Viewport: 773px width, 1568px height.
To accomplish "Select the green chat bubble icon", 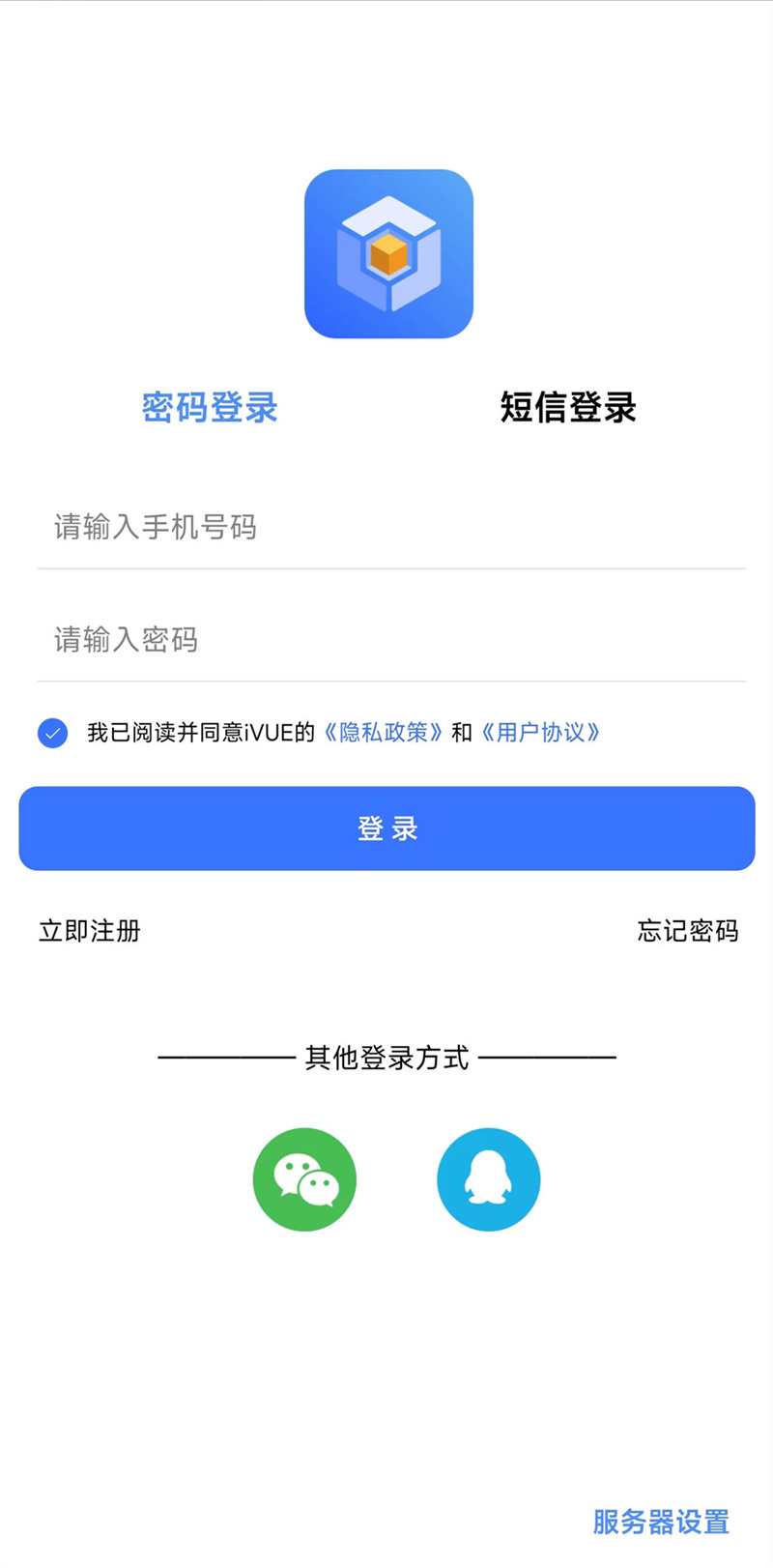I will click(304, 1179).
